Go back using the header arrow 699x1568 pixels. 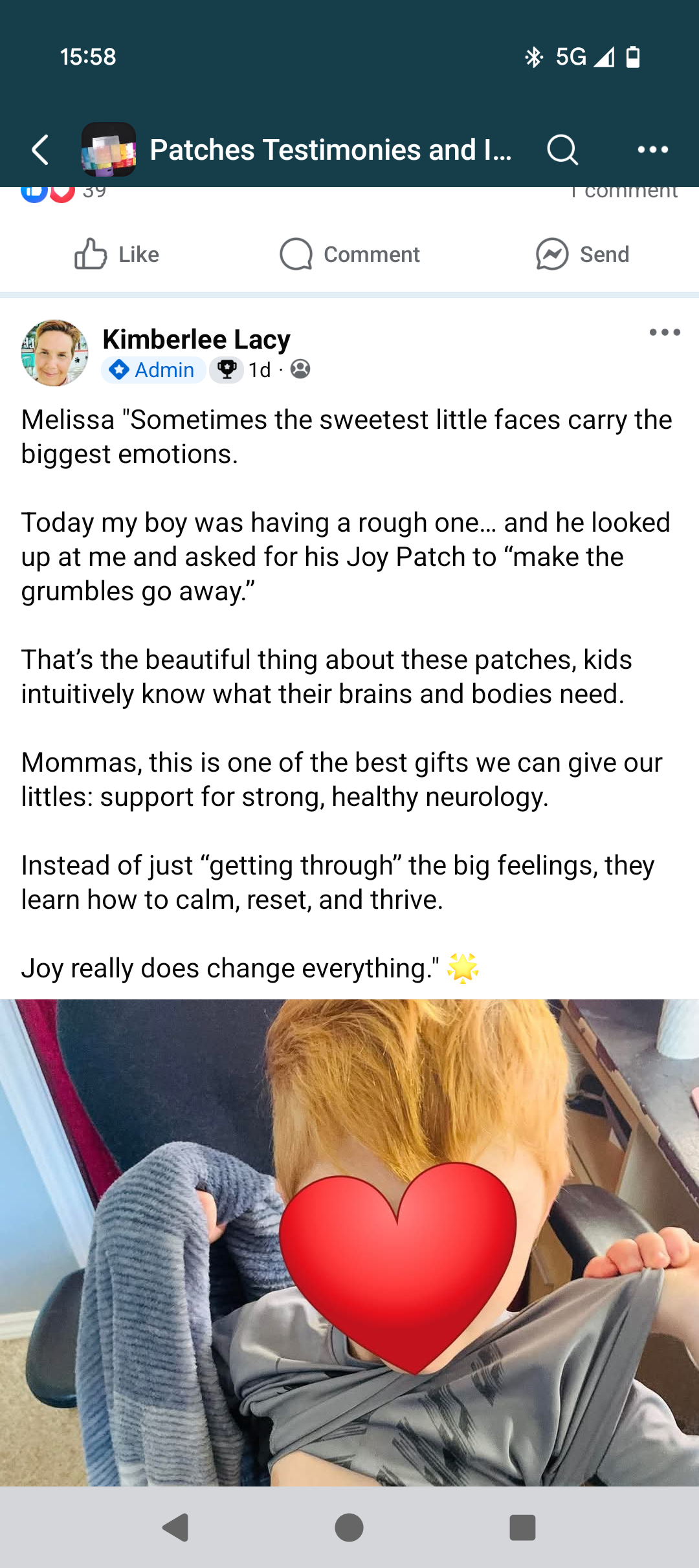click(41, 150)
